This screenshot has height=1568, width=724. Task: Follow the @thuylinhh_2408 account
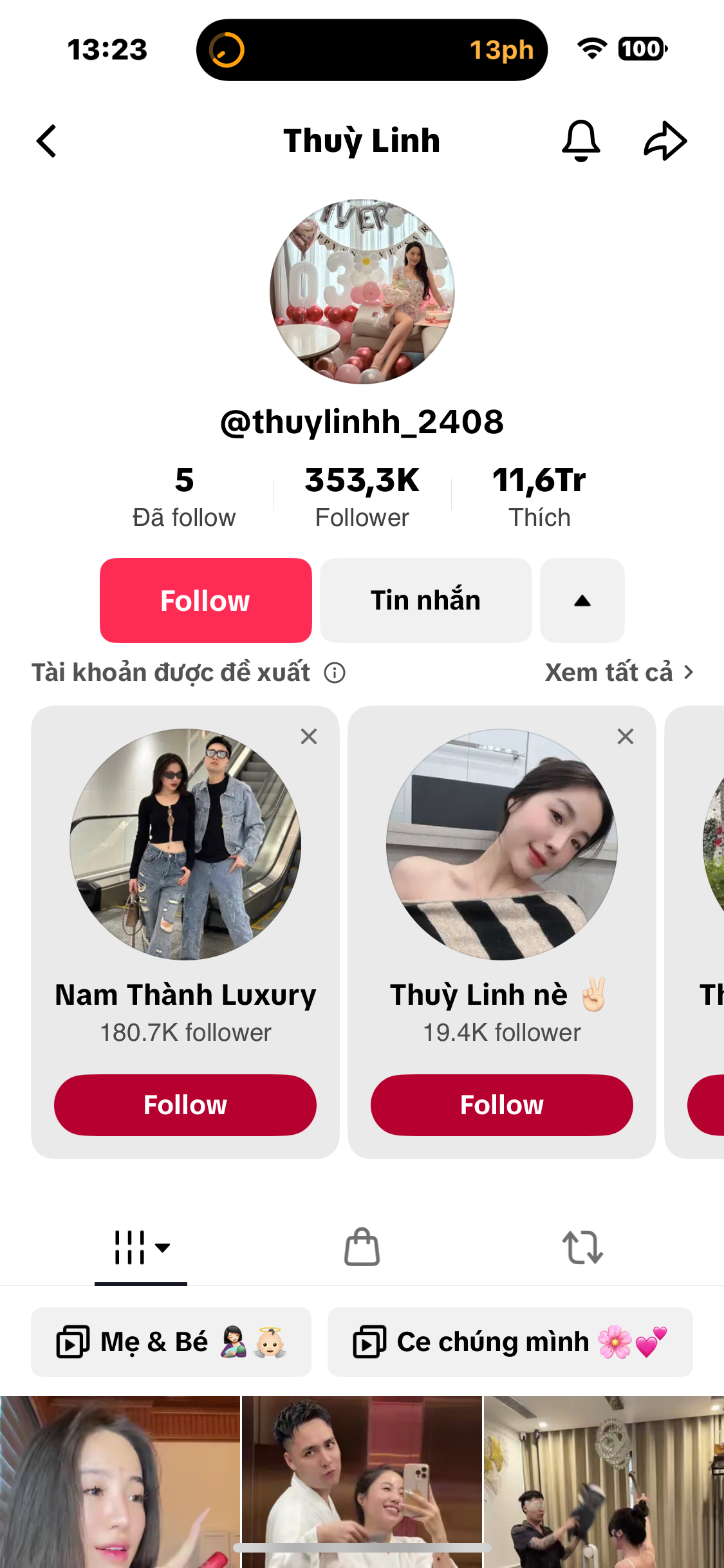(205, 601)
